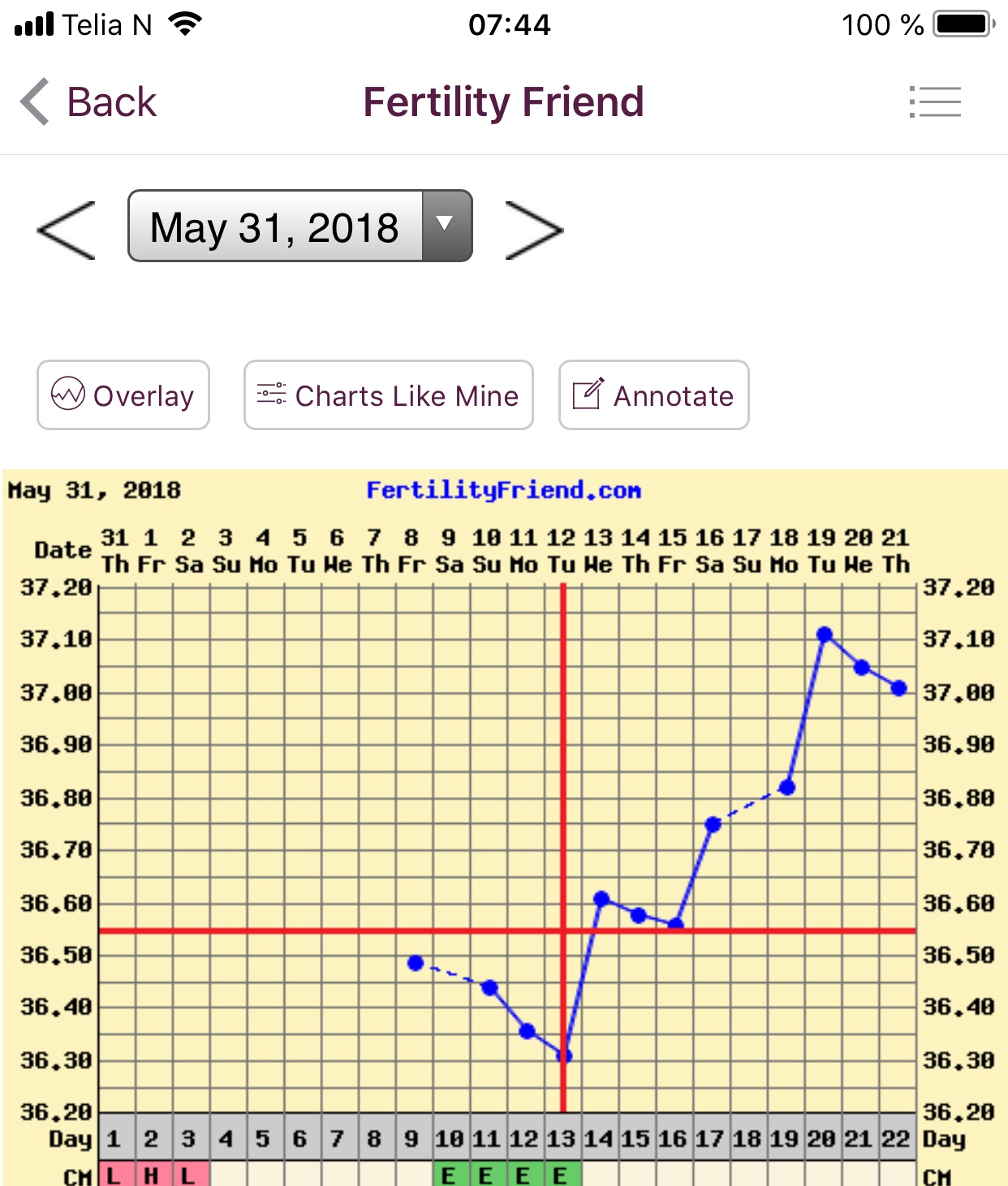This screenshot has width=1008, height=1186.
Task: Open the list menu icon
Action: 935,102
